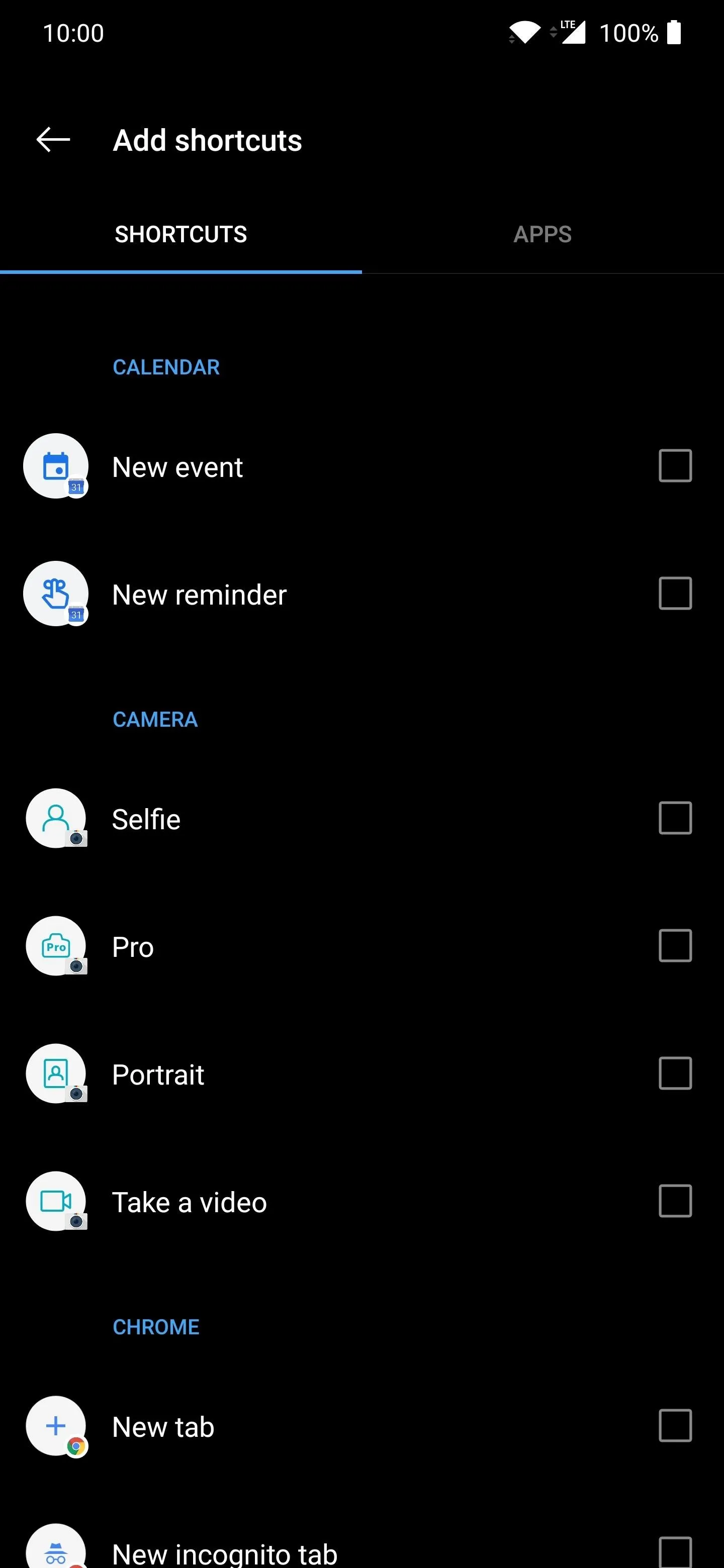Select the Shortcuts tab
The image size is (724, 1568).
[181, 234]
